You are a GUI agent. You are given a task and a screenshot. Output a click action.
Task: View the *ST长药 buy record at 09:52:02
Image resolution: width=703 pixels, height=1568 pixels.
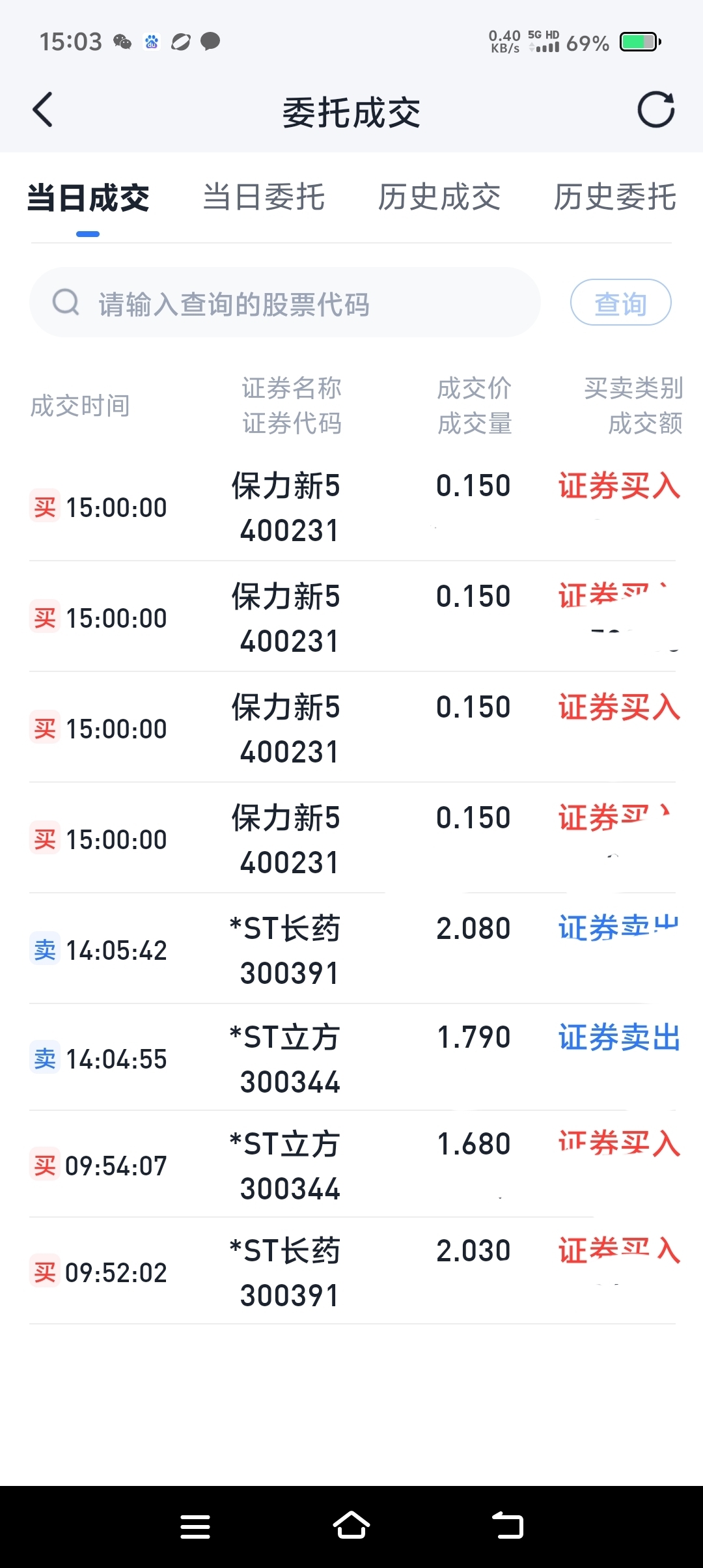[351, 1272]
